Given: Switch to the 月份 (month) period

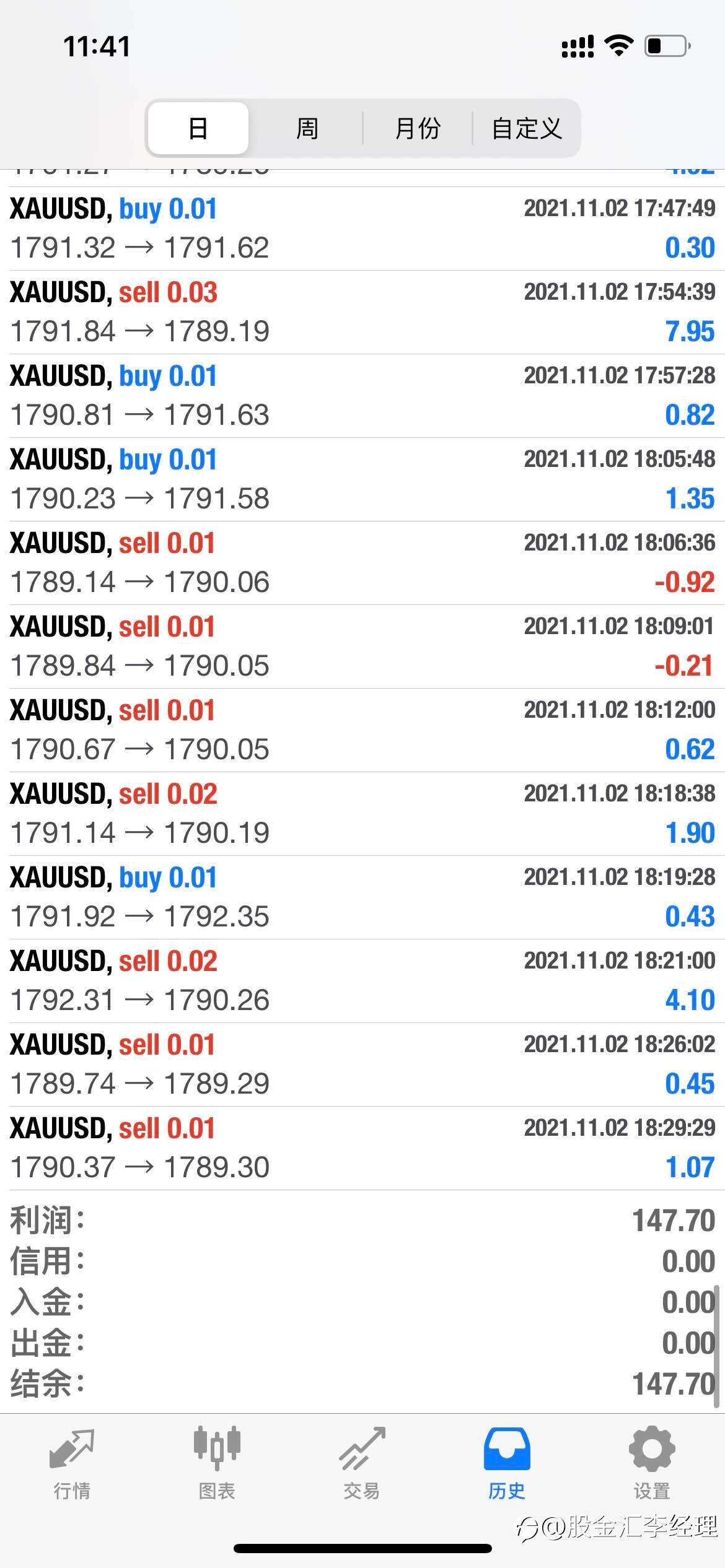Looking at the screenshot, I should (x=418, y=128).
